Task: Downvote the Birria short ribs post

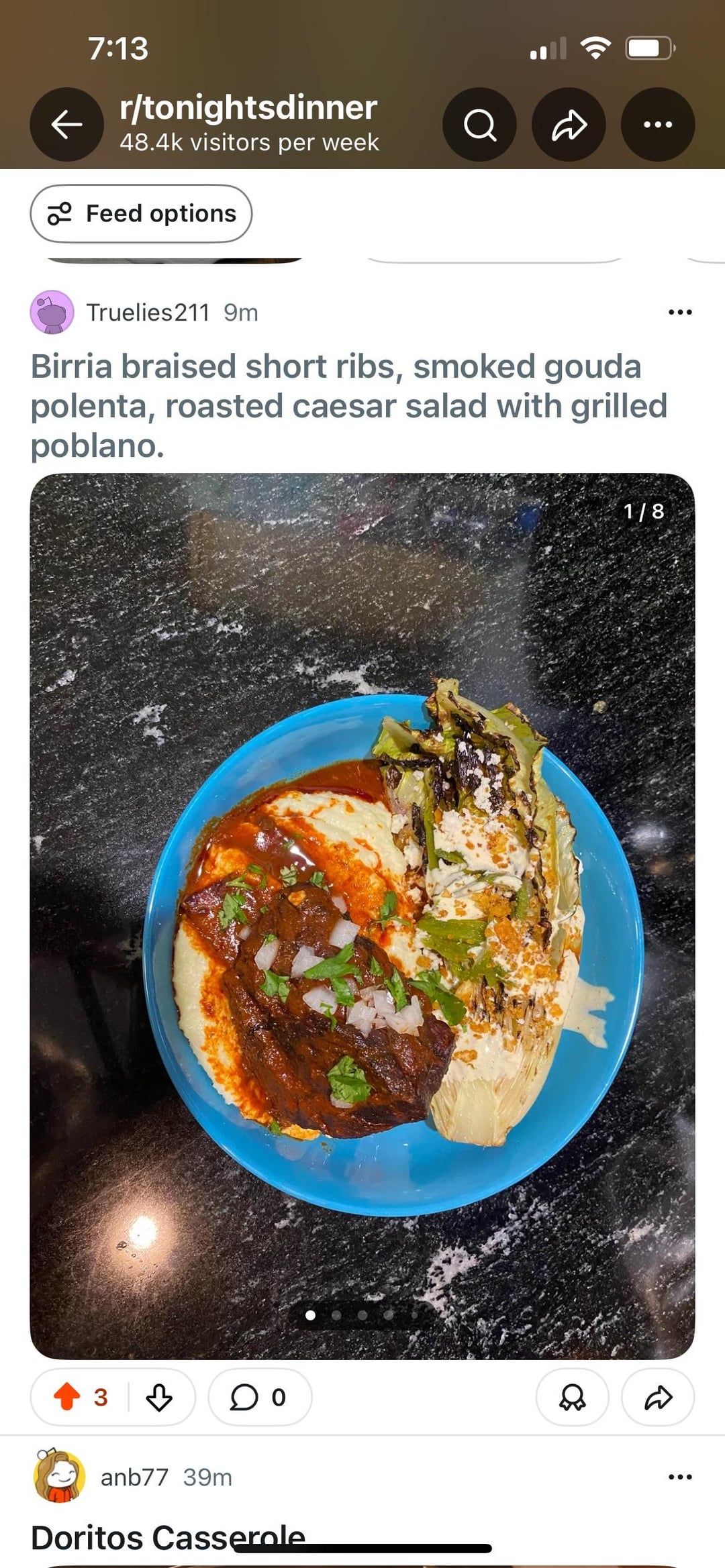Action: click(159, 1397)
